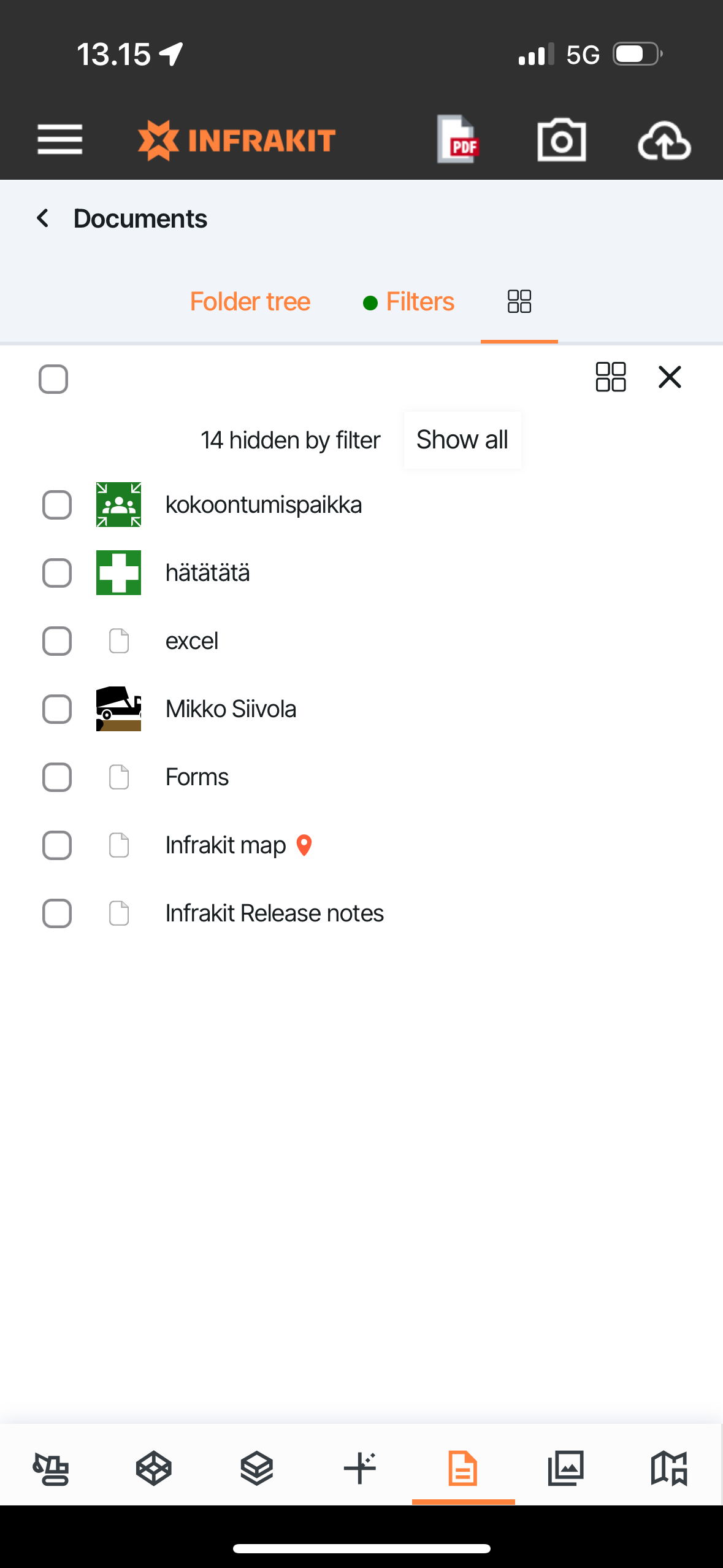Toggle the select-all checkbox

[x=53, y=379]
